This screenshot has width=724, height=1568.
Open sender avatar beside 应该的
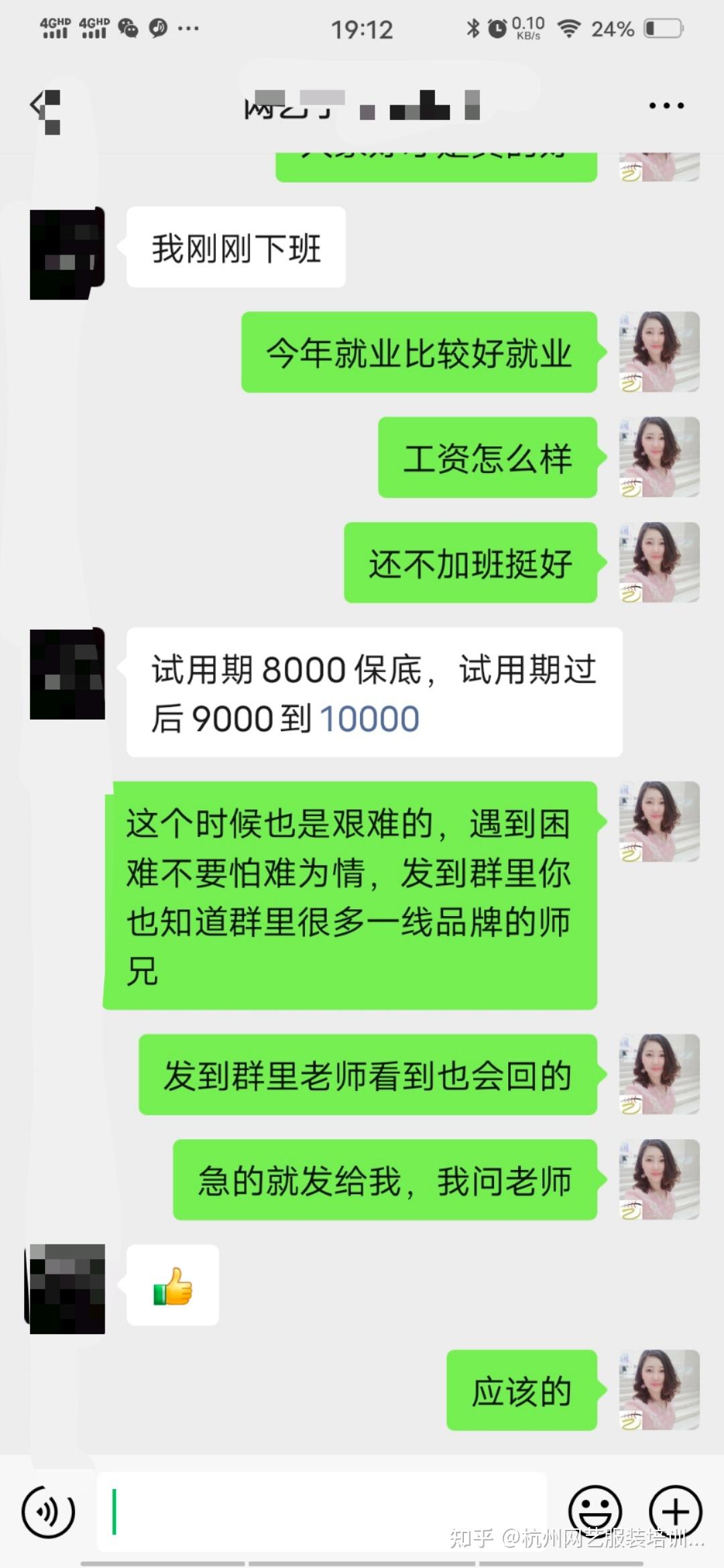tap(659, 1390)
